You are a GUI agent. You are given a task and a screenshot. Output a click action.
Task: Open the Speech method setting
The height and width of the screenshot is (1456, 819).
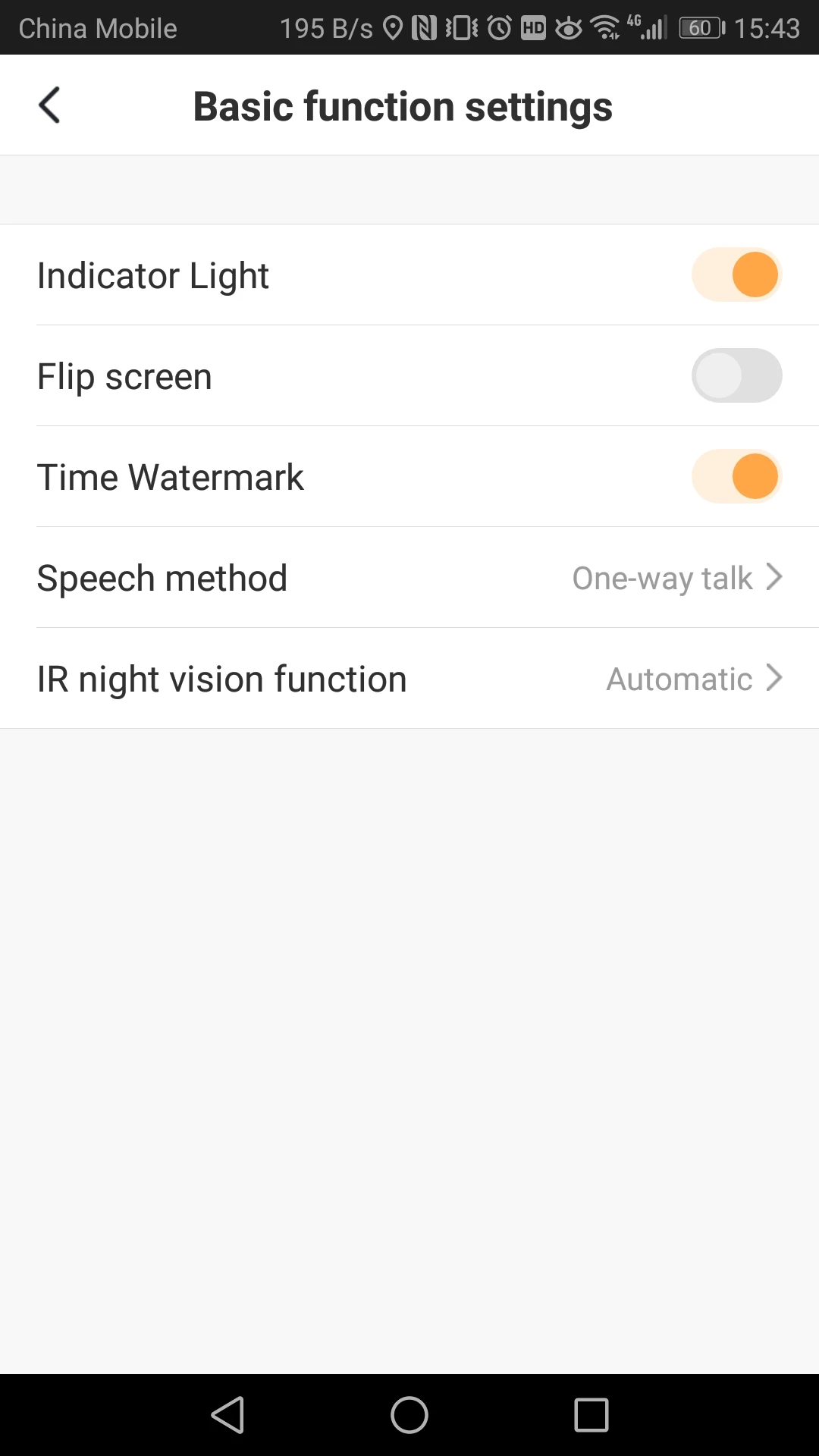[x=409, y=577]
